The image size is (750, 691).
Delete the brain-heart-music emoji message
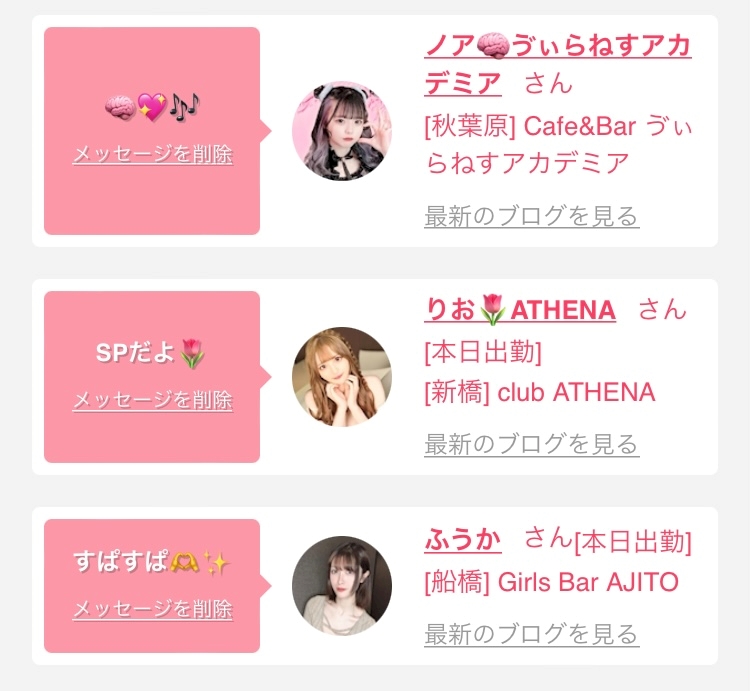[x=153, y=154]
